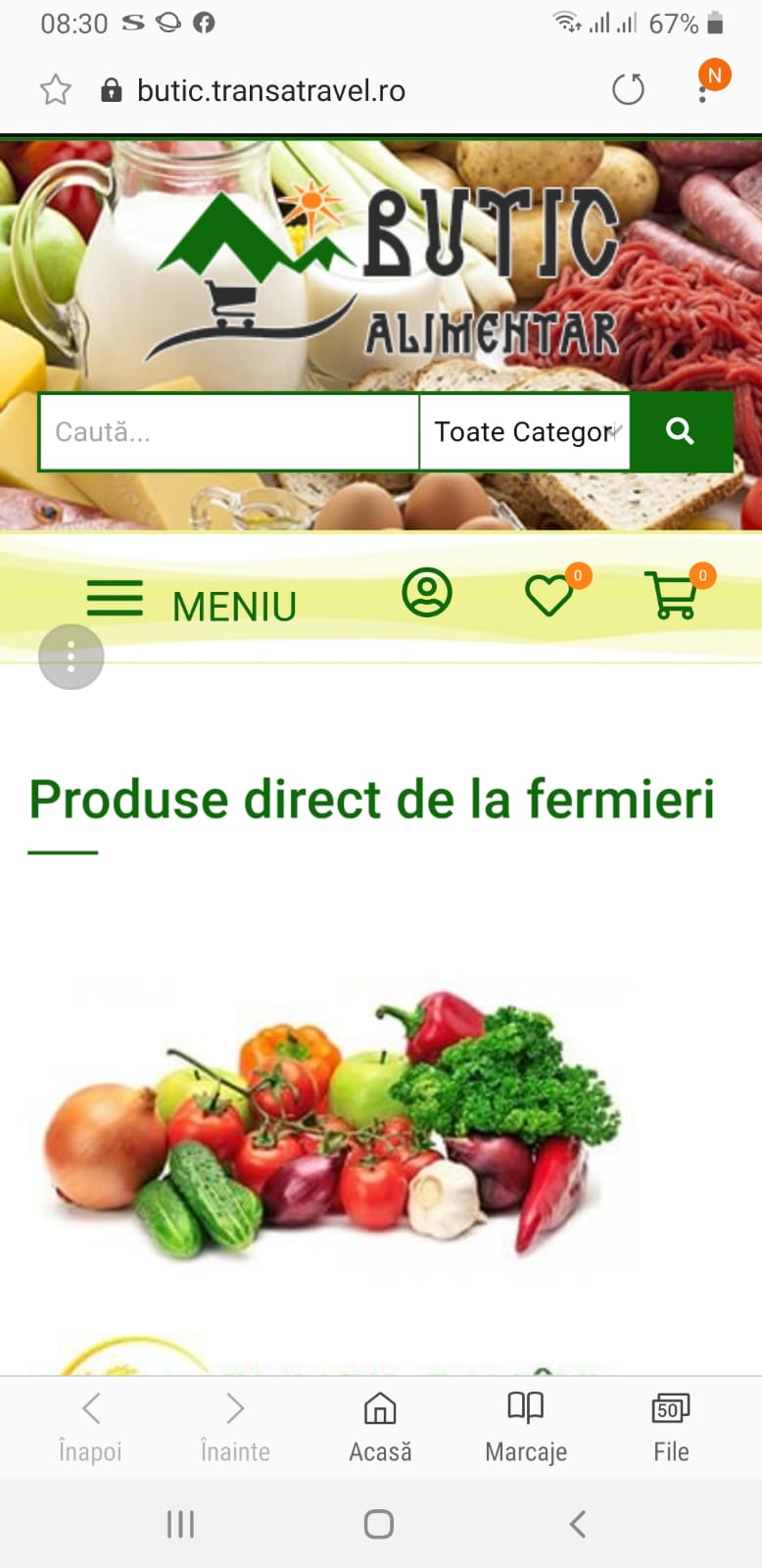Image resolution: width=762 pixels, height=1568 pixels.
Task: Open the user account icon
Action: tap(427, 593)
